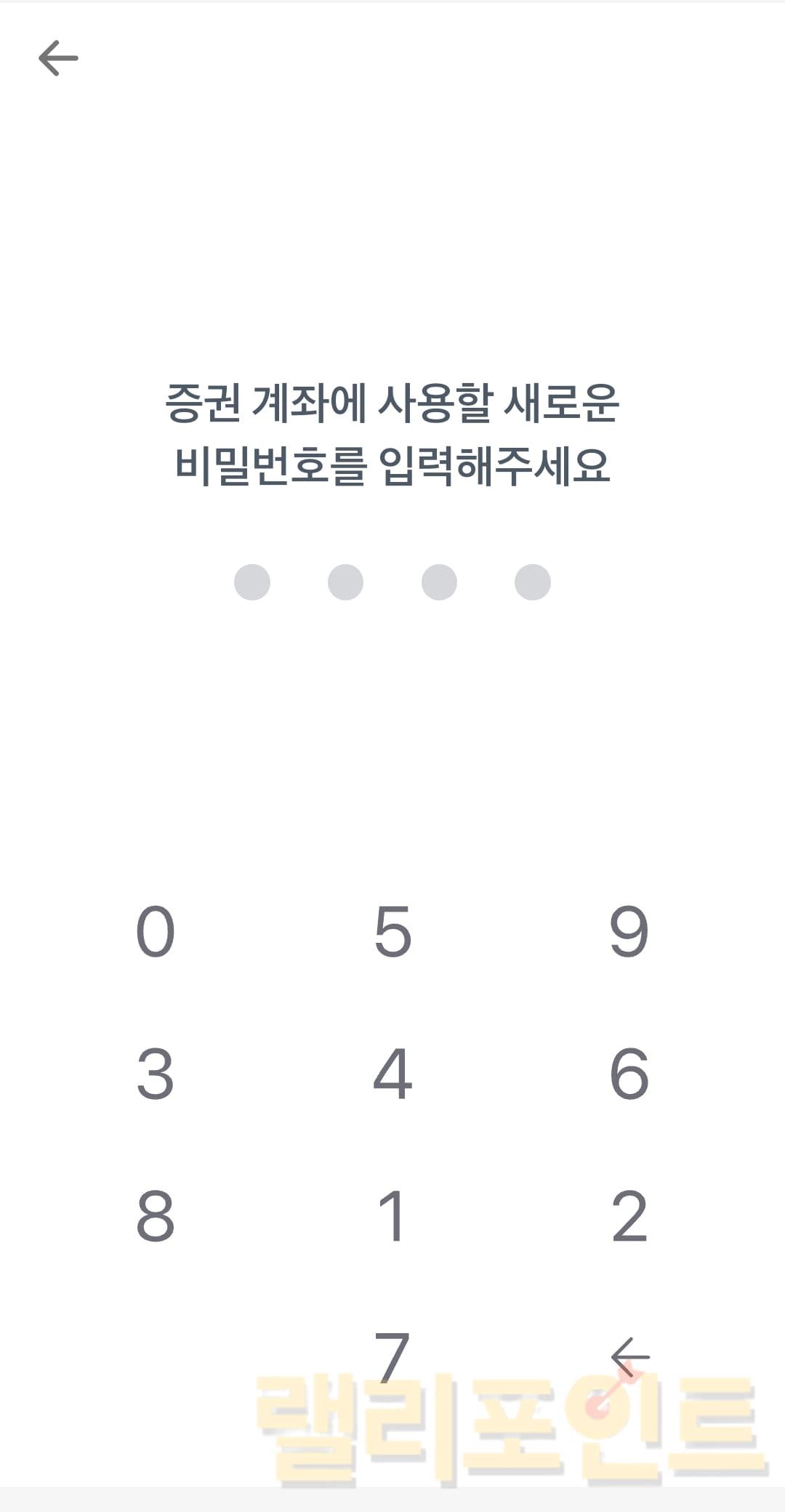Enter digit 9 on the keypad
The height and width of the screenshot is (1512, 785).
pyautogui.click(x=629, y=931)
